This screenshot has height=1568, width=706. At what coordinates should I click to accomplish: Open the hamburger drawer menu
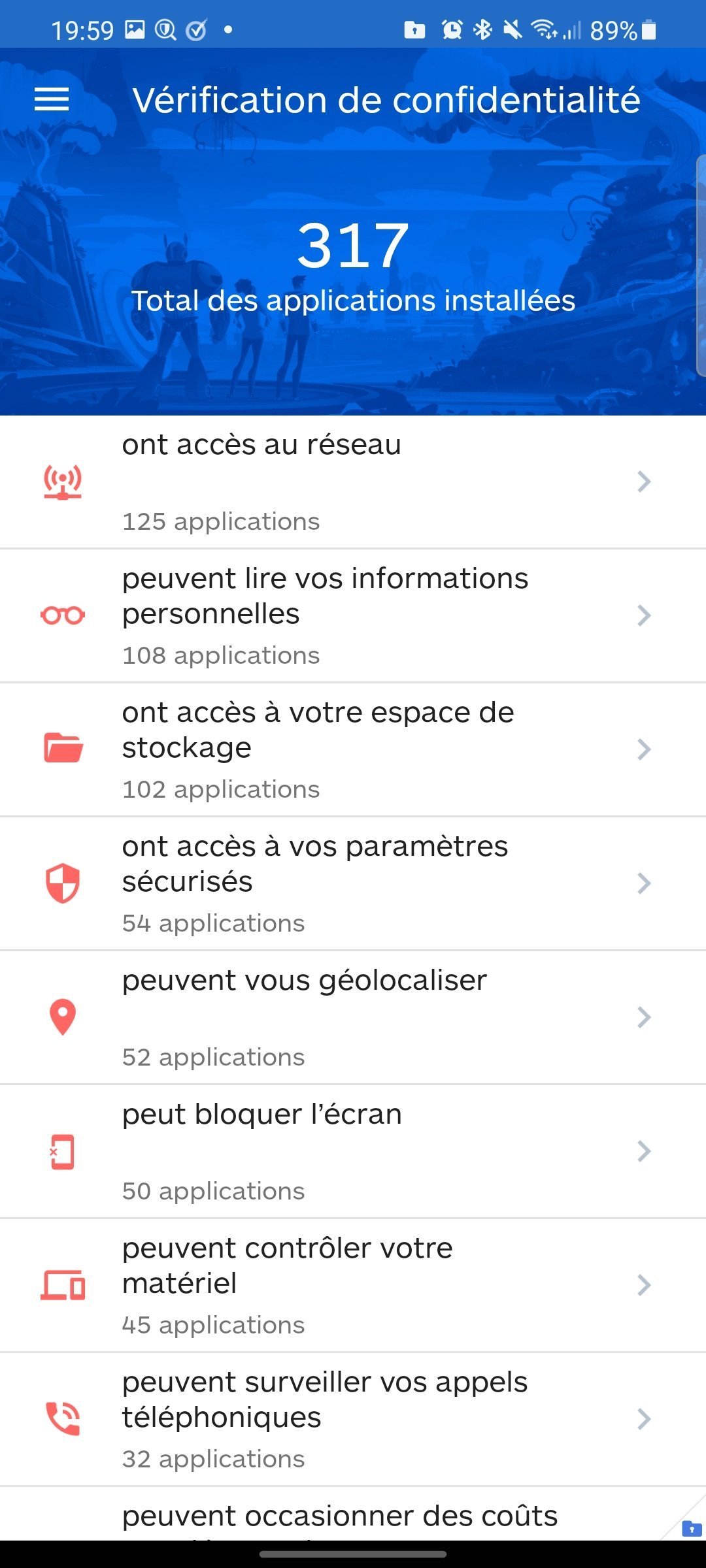[x=52, y=99]
